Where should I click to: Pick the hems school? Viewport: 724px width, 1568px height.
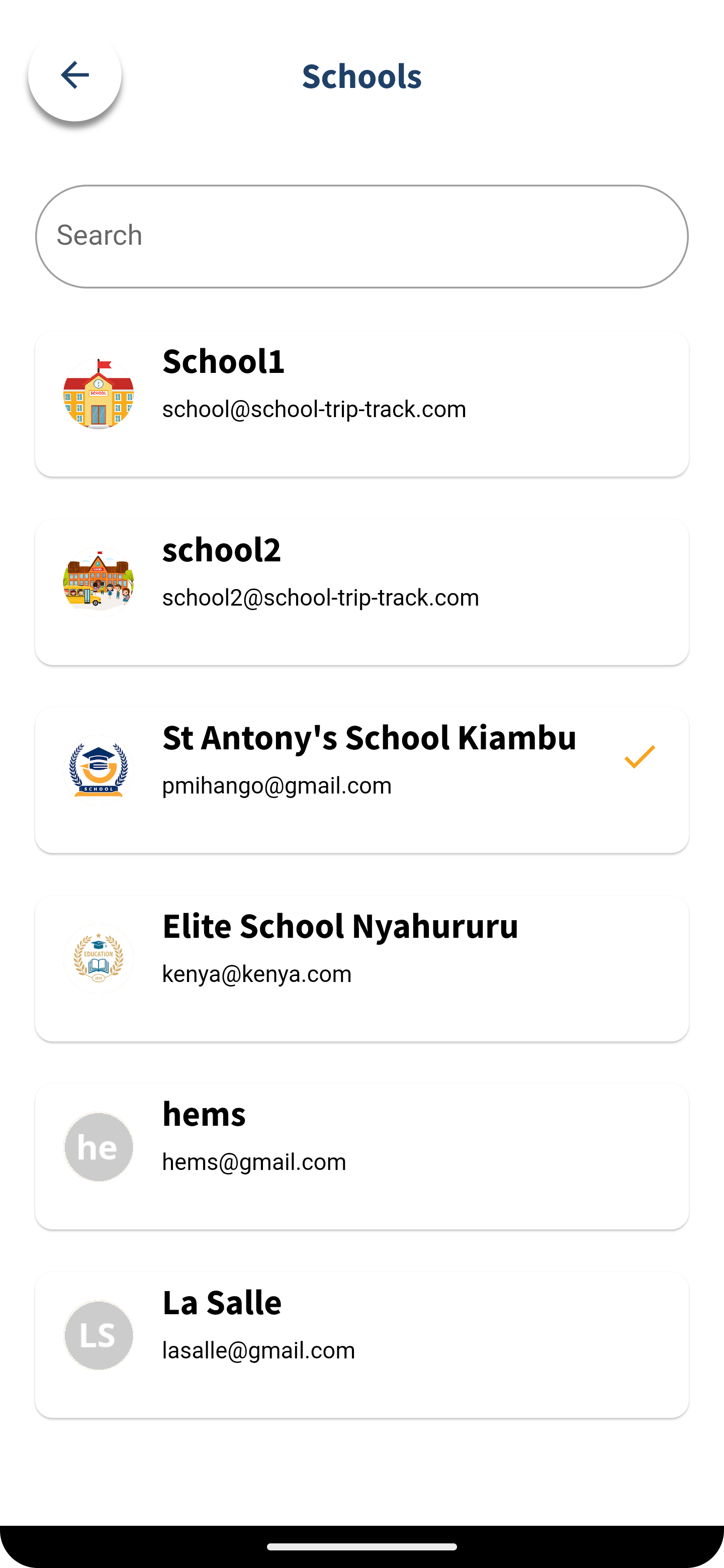click(361, 1156)
